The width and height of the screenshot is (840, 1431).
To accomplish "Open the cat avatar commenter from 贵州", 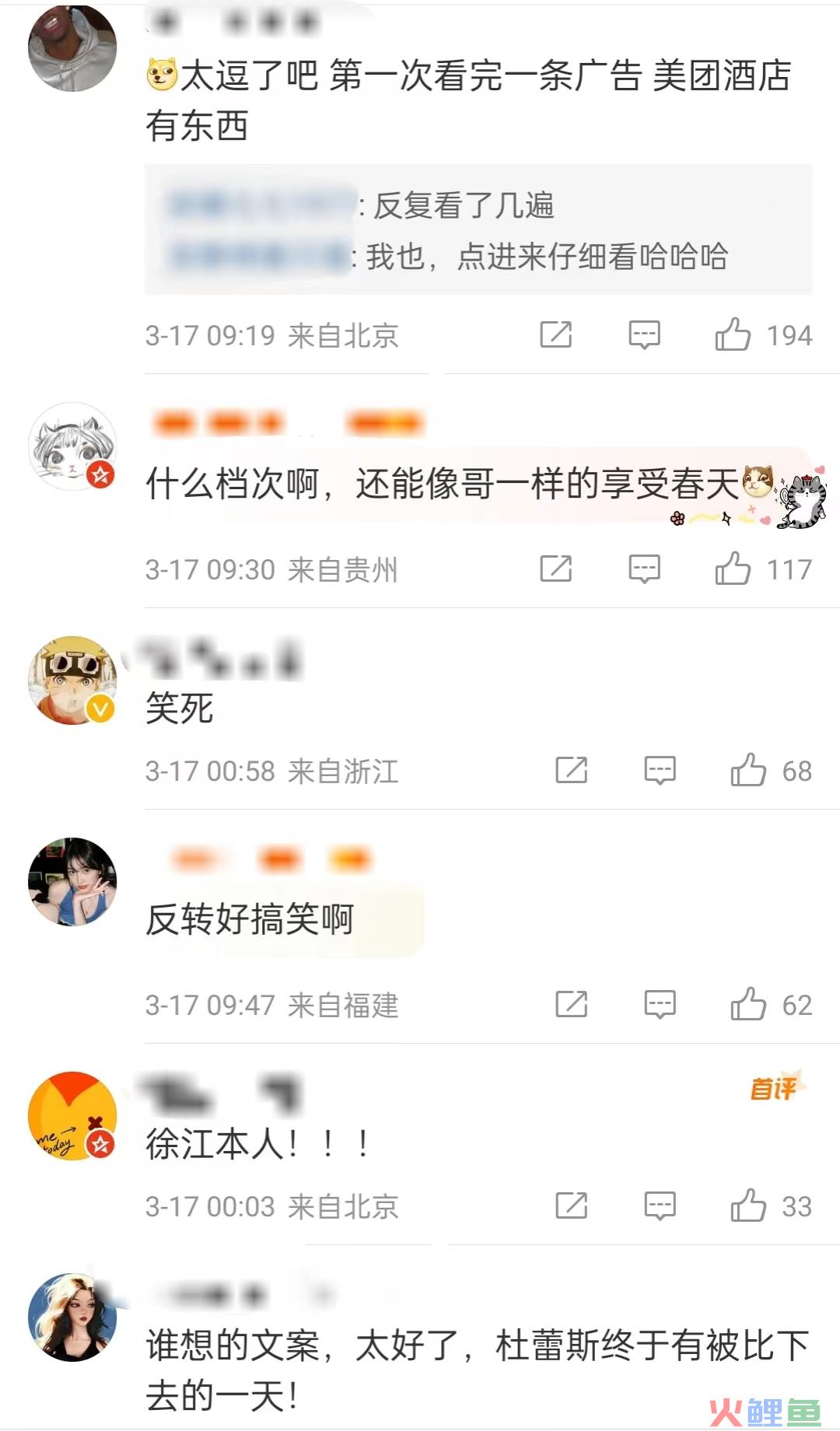I will tap(72, 446).
